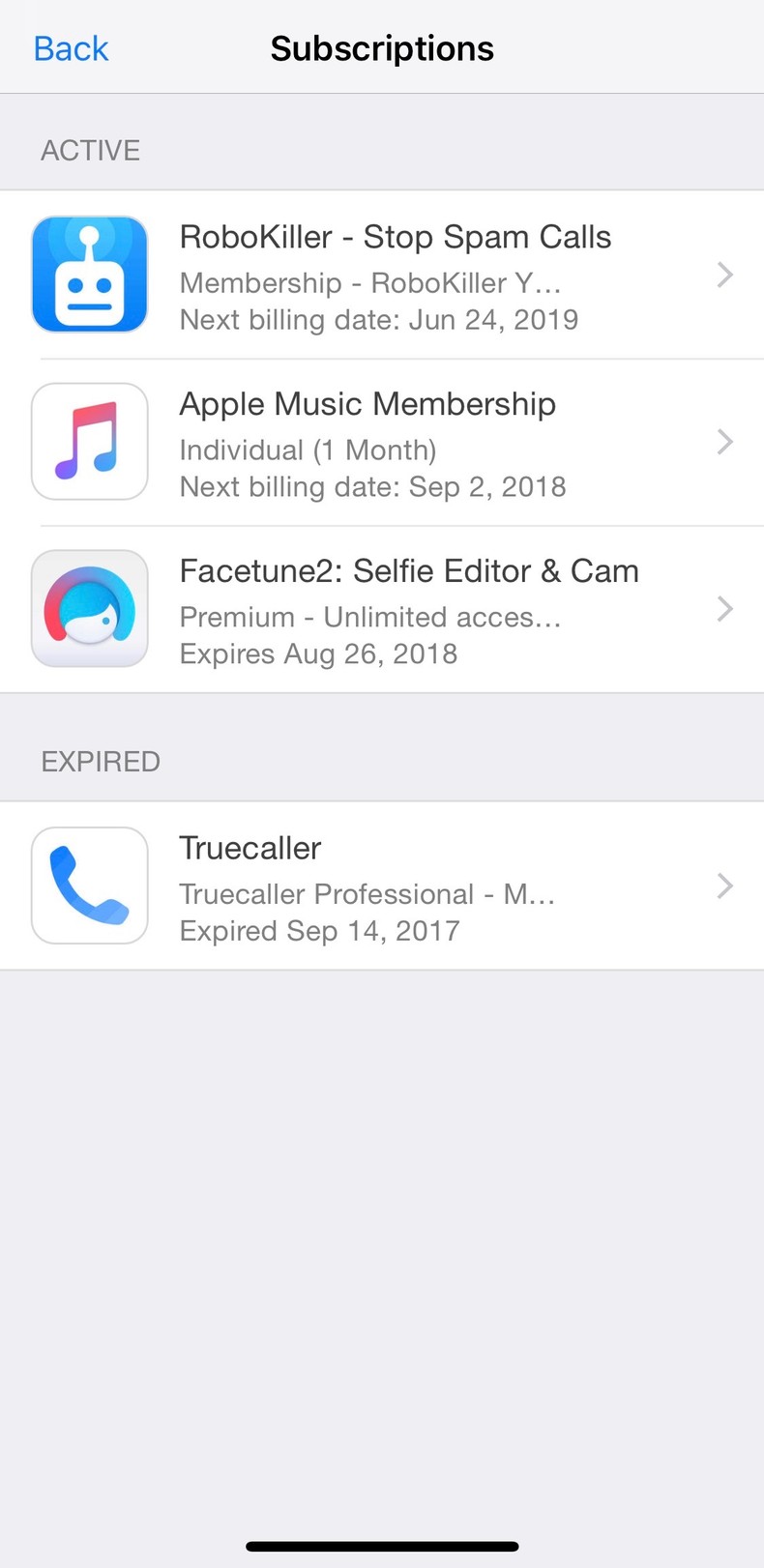
Task: Select the Facetune2 subscription row
Action: pos(395,610)
